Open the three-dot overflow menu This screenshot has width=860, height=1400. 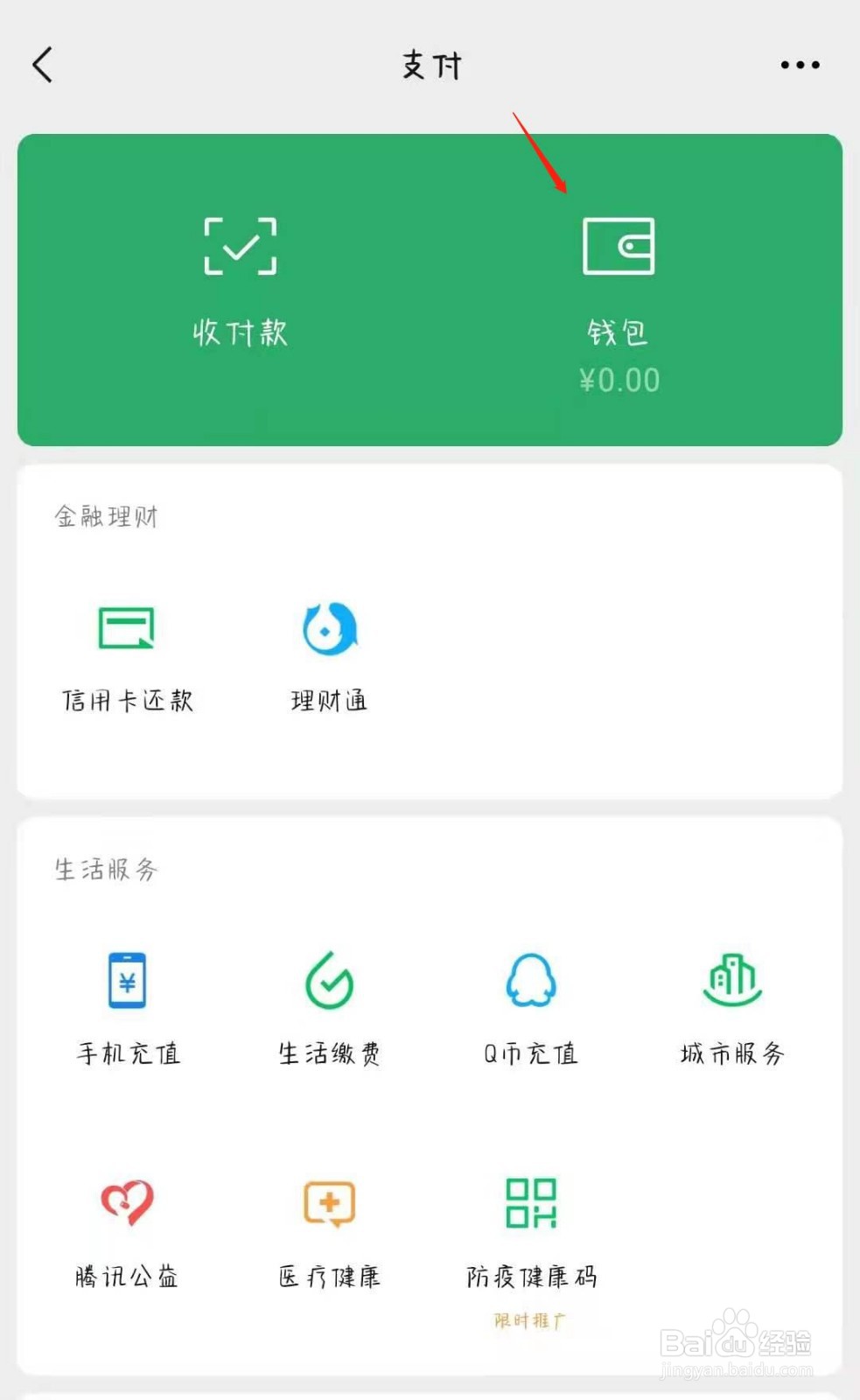coord(800,65)
